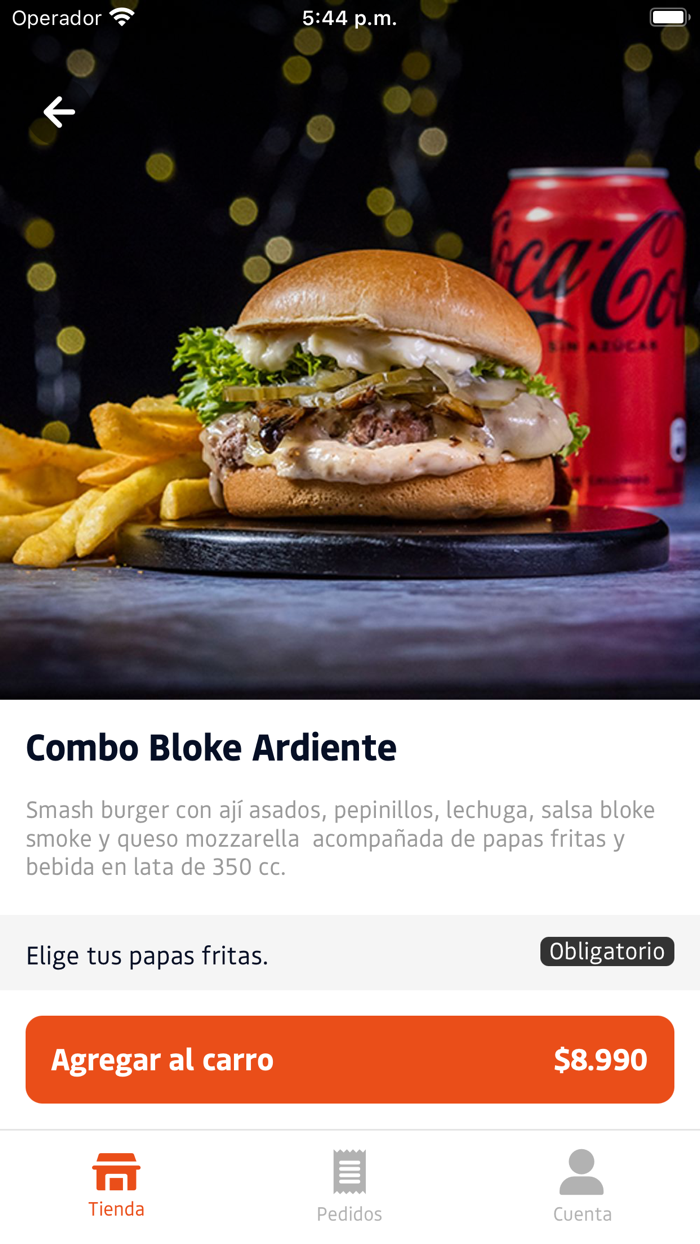Viewport: 700px width, 1244px height.
Task: Go to the Cuenta tab
Action: 582,1186
